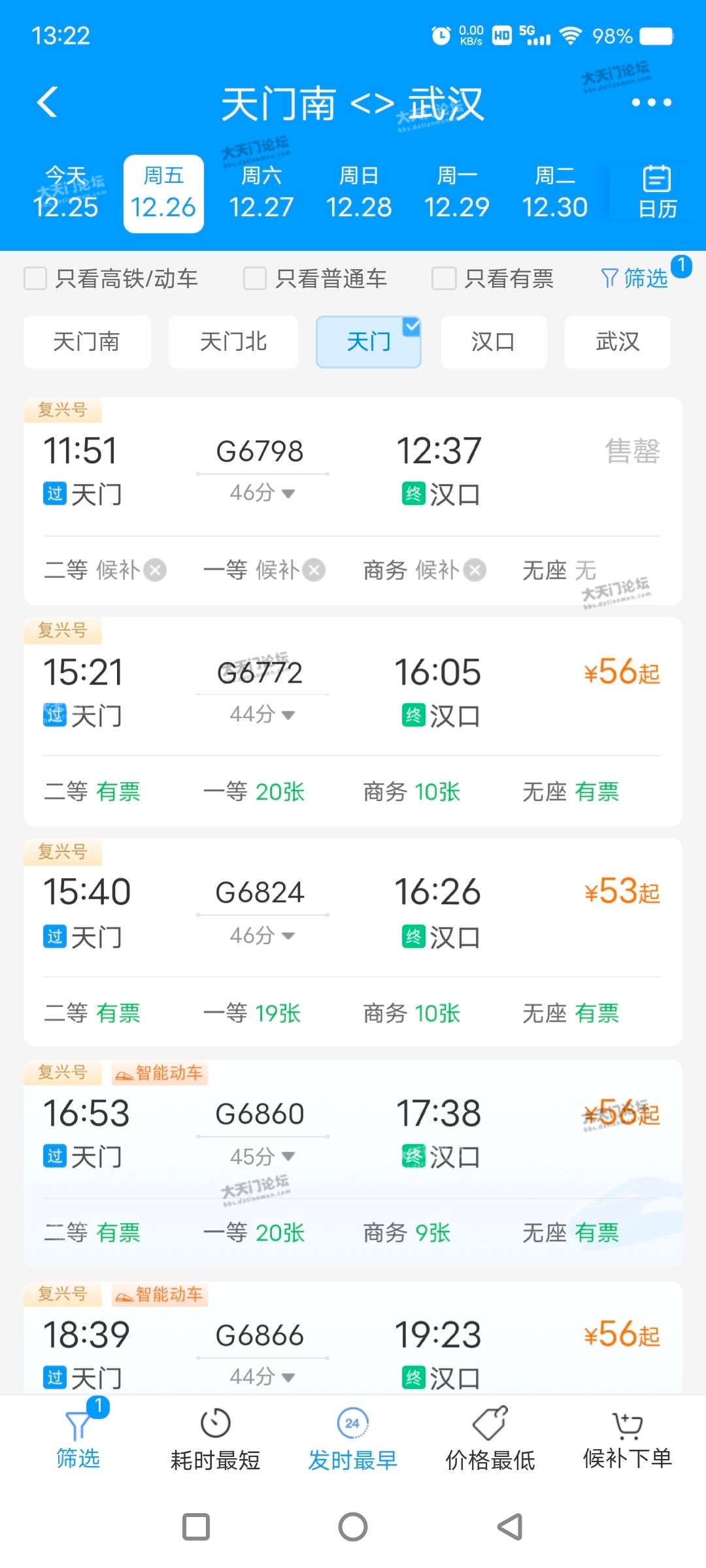Filter by 汉口 station chip
The height and width of the screenshot is (1568, 706).
click(494, 342)
